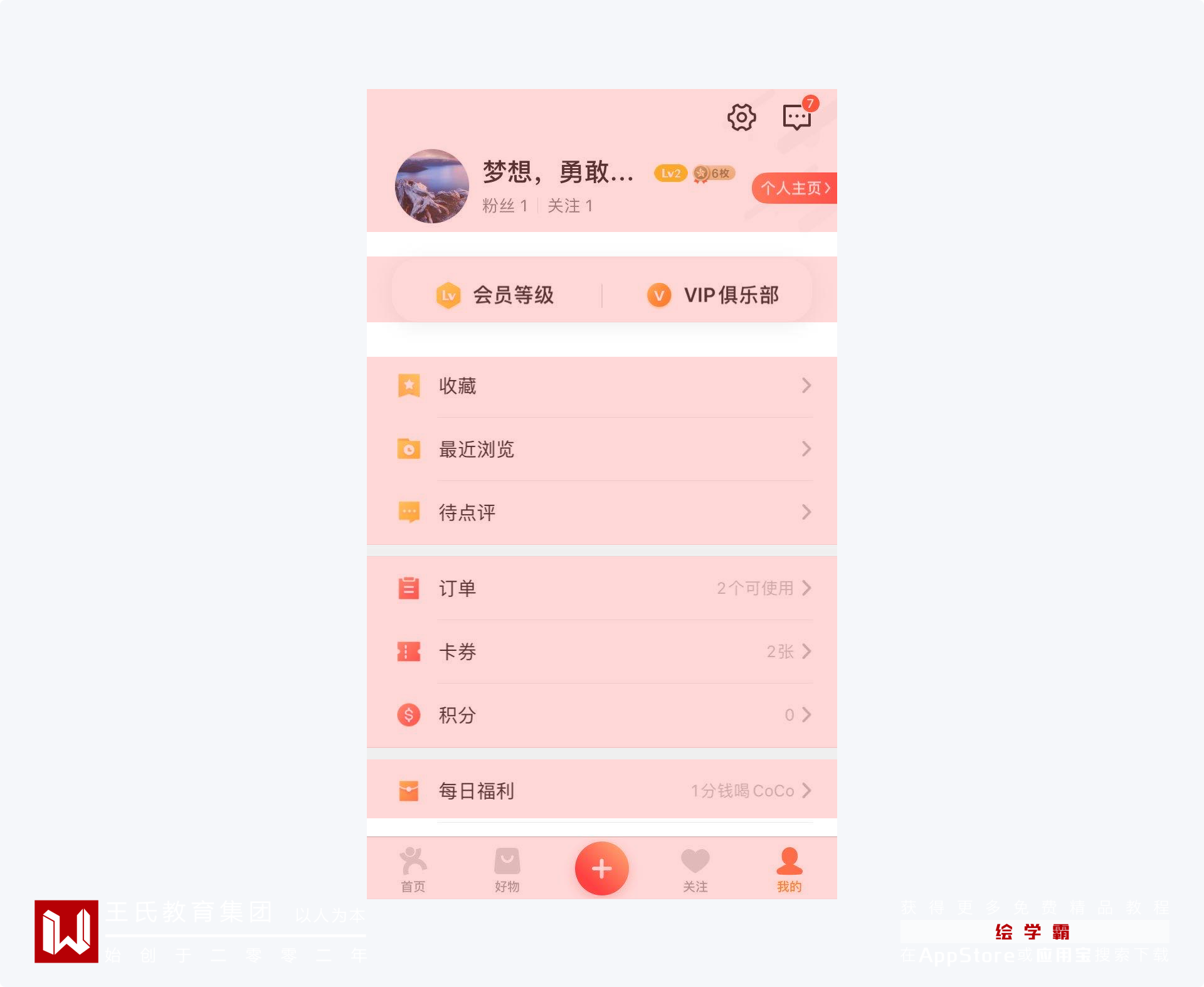Tap the Lv2 level badge
Image resolution: width=1204 pixels, height=987 pixels.
pos(670,173)
